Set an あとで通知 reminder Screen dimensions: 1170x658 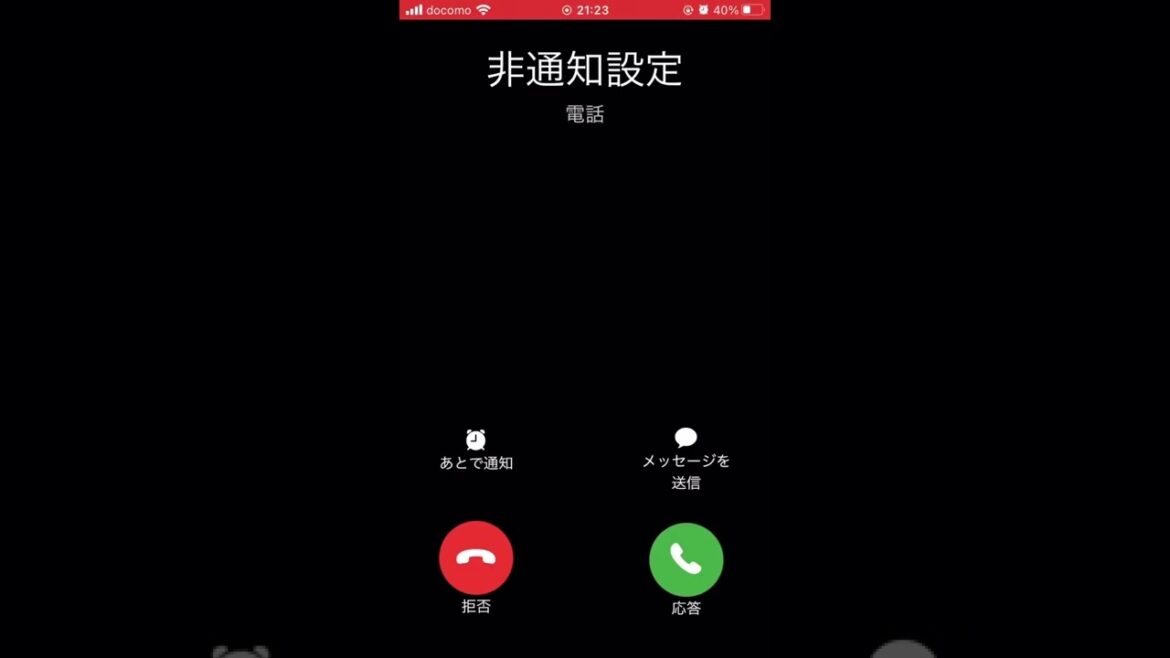[476, 449]
